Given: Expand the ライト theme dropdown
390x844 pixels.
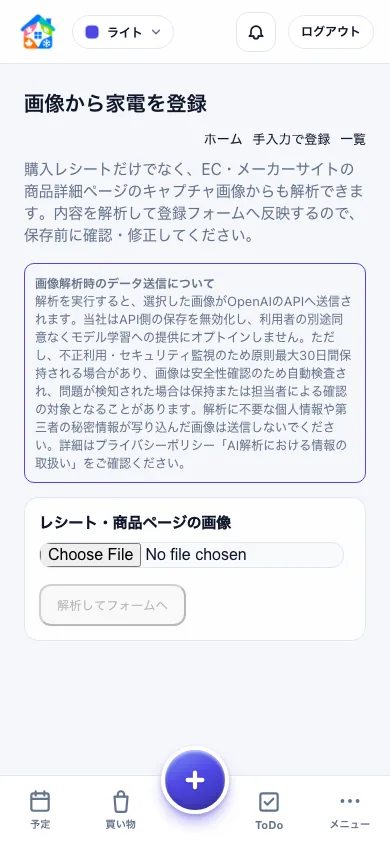Looking at the screenshot, I should 123,32.
